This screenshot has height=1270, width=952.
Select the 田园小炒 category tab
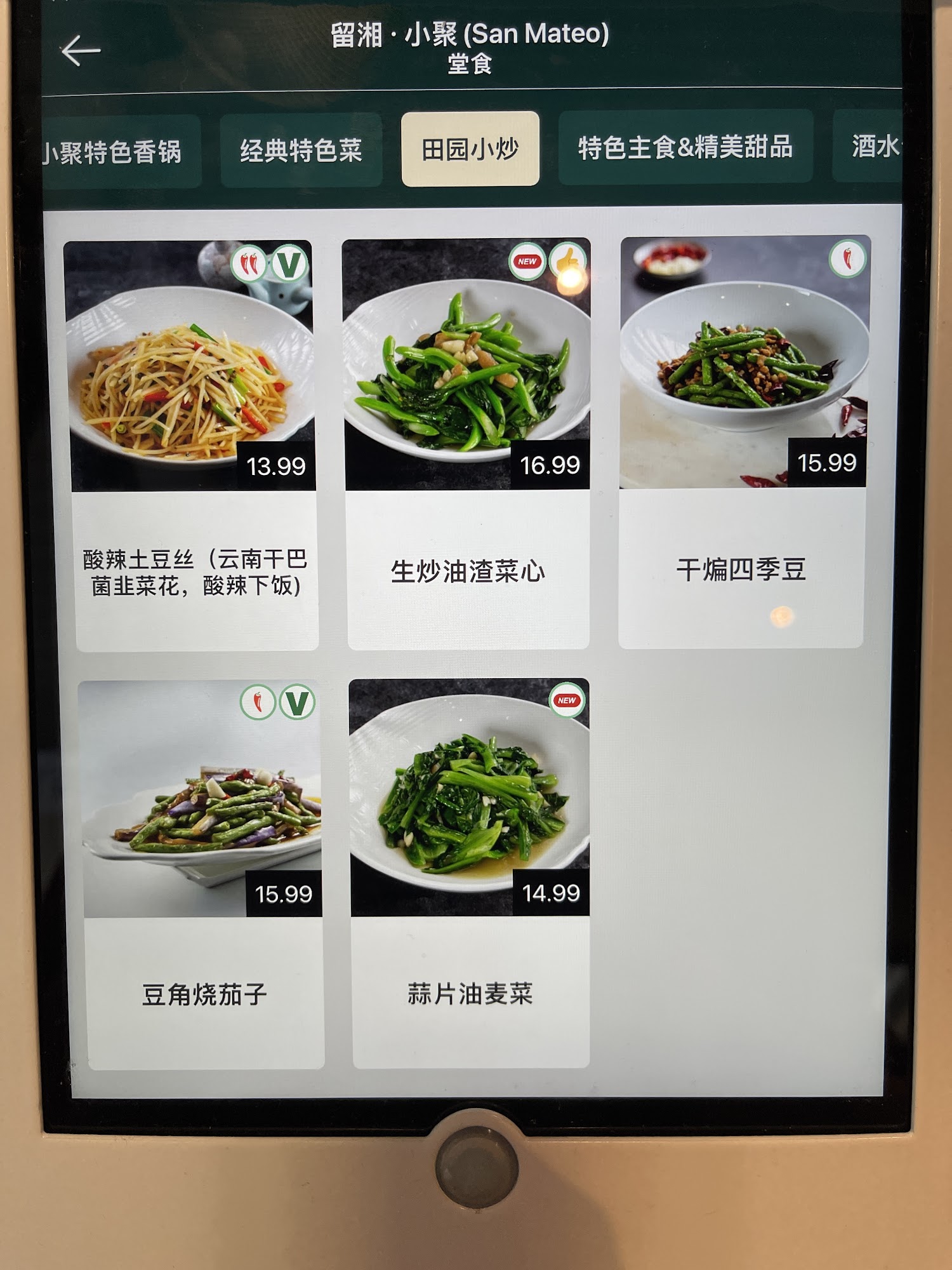[470, 149]
